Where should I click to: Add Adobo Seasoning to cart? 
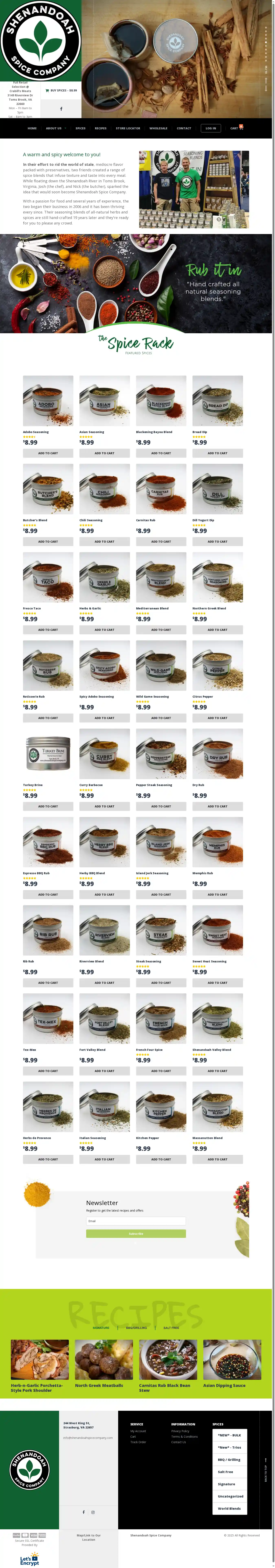tap(48, 453)
